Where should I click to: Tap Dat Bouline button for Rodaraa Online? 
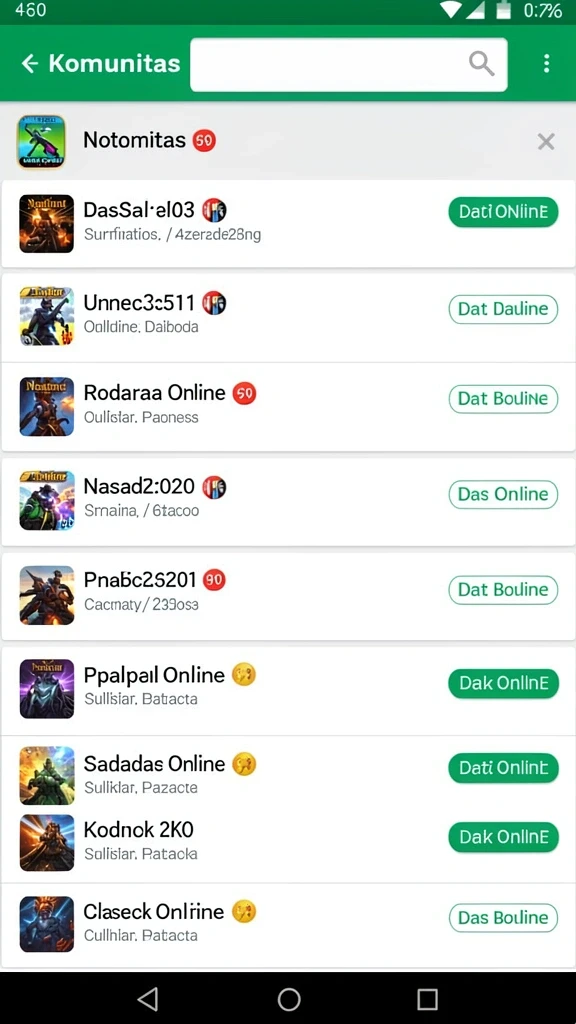pyautogui.click(x=503, y=399)
